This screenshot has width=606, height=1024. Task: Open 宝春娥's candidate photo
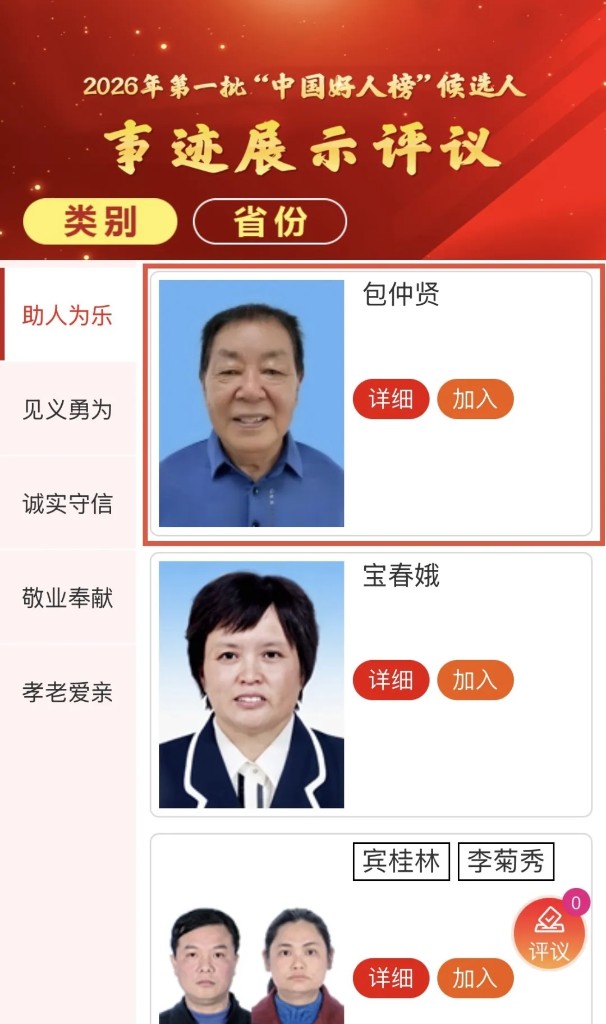pos(251,684)
